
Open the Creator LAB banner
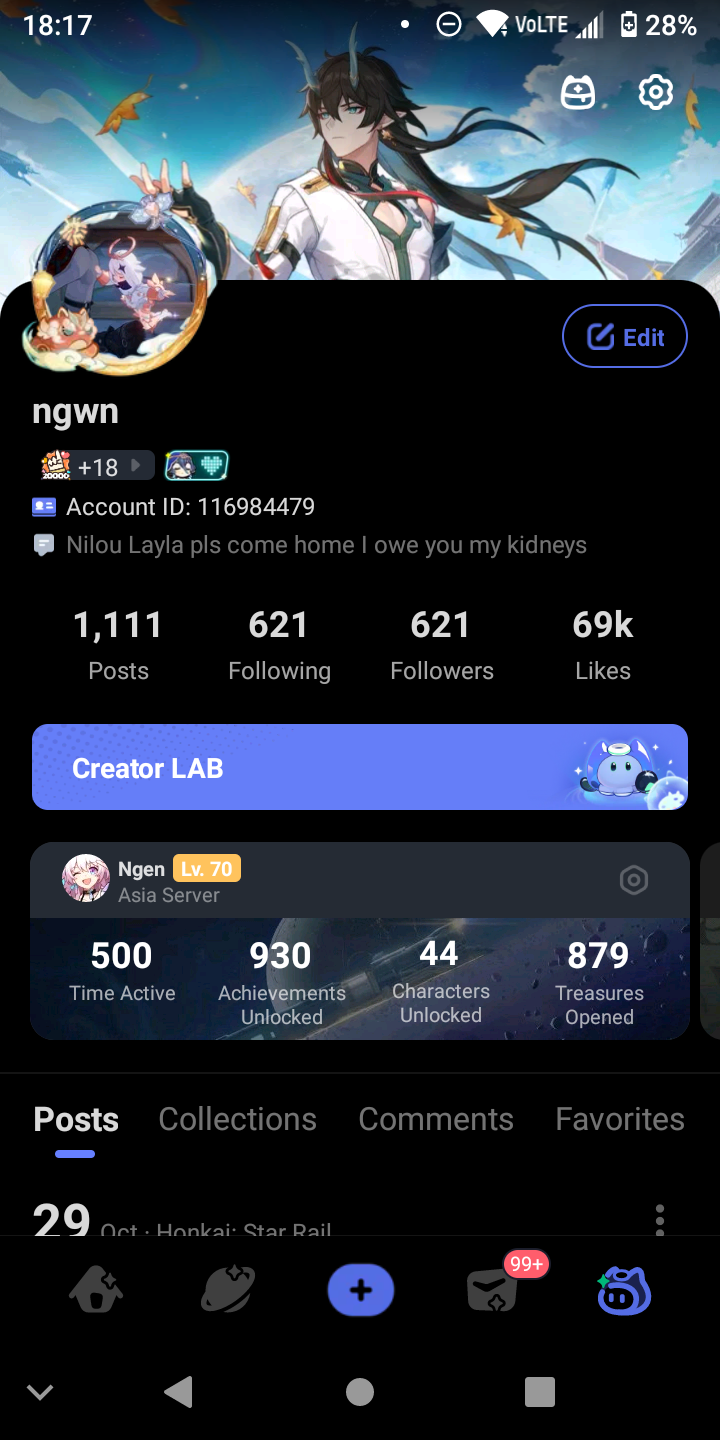[x=360, y=767]
